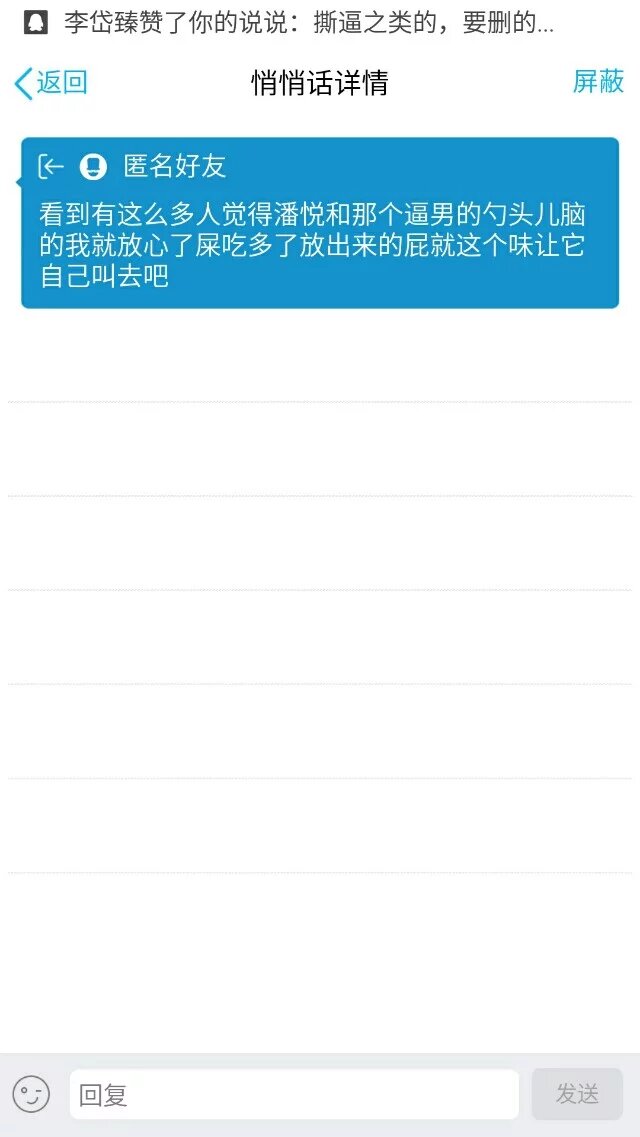Tap 屏蔽 to block this sender

coord(598,82)
